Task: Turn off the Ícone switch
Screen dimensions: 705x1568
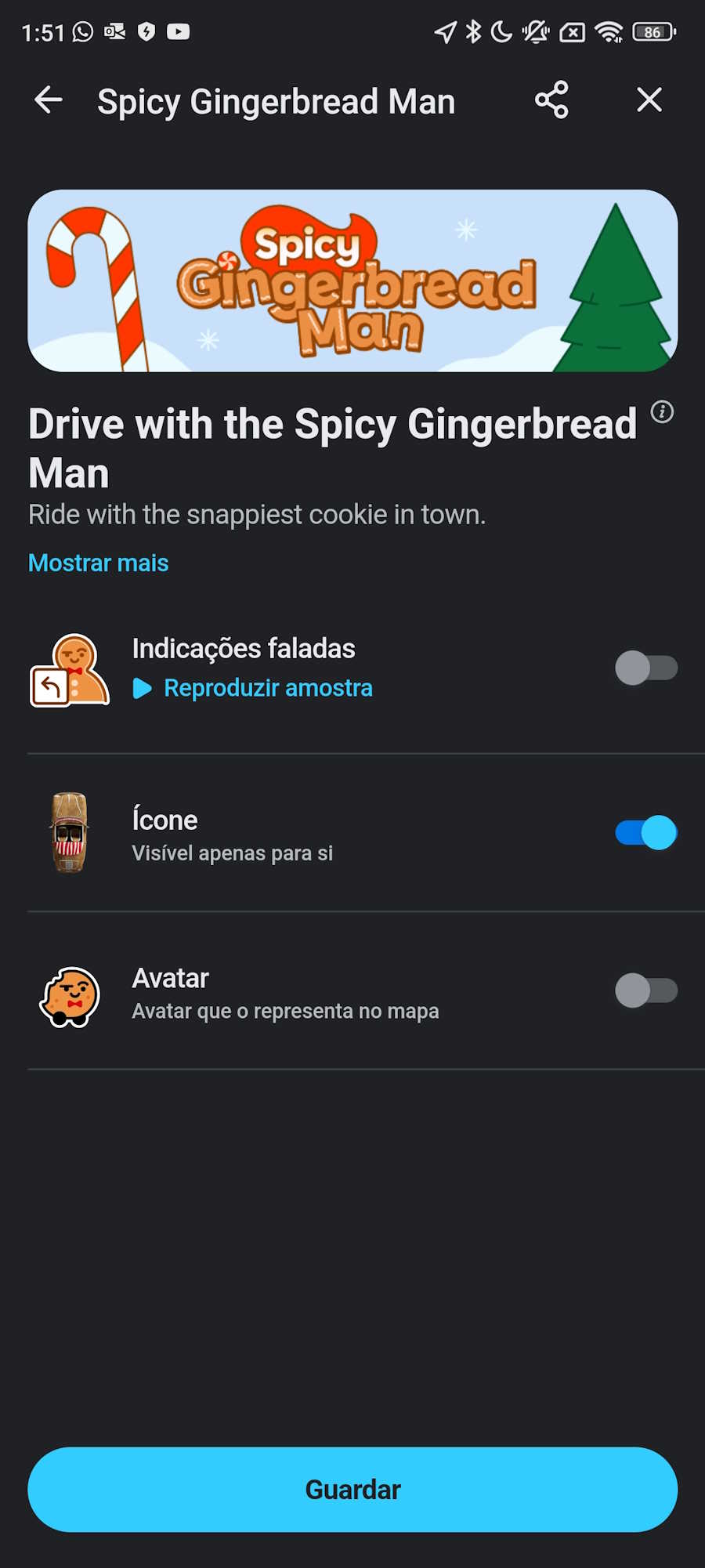Action: coord(646,832)
